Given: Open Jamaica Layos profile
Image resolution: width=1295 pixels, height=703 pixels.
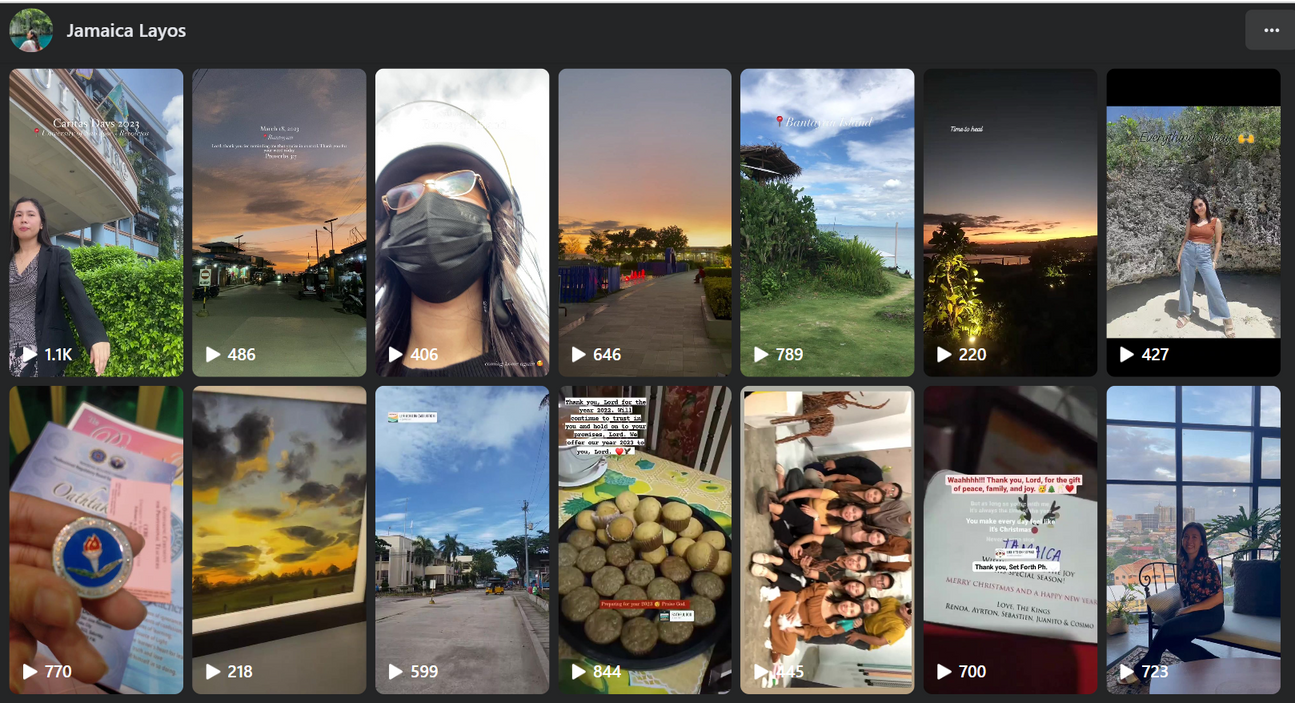Looking at the screenshot, I should point(126,31).
